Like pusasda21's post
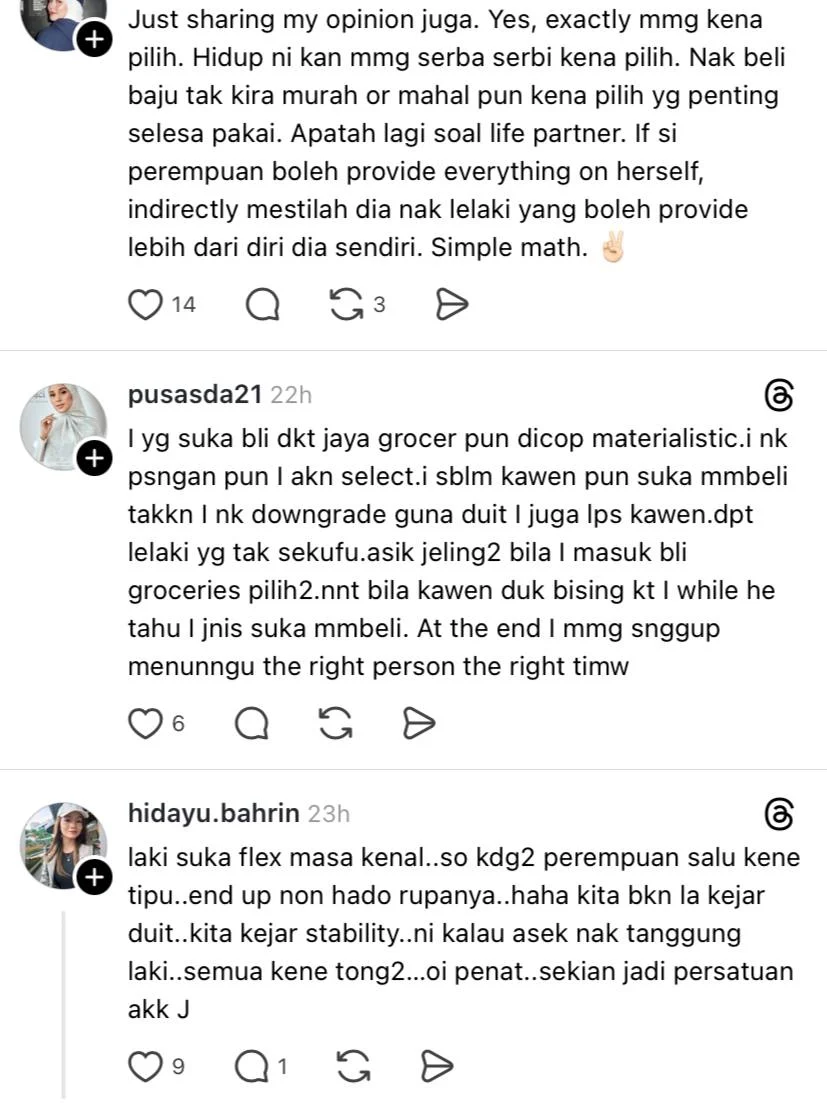The height and width of the screenshot is (1108, 827). click(x=146, y=724)
